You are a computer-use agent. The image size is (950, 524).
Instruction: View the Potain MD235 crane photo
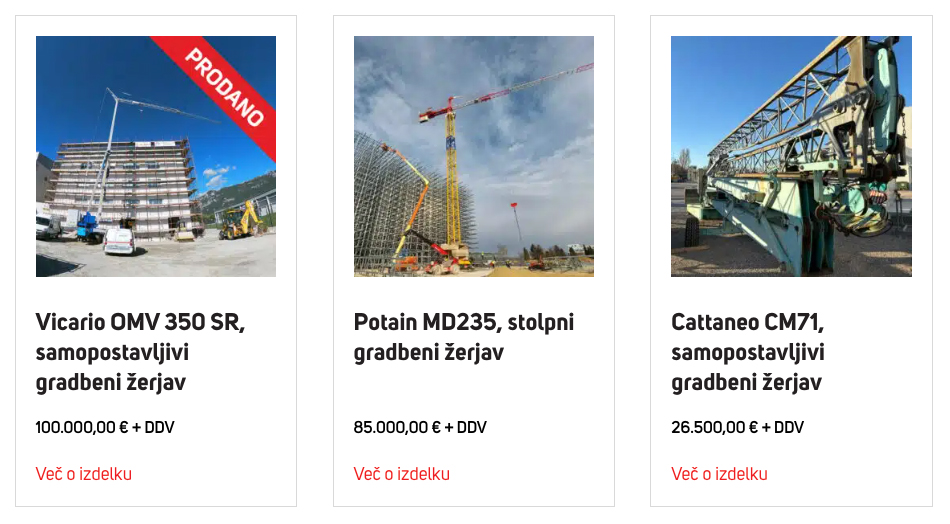[473, 156]
